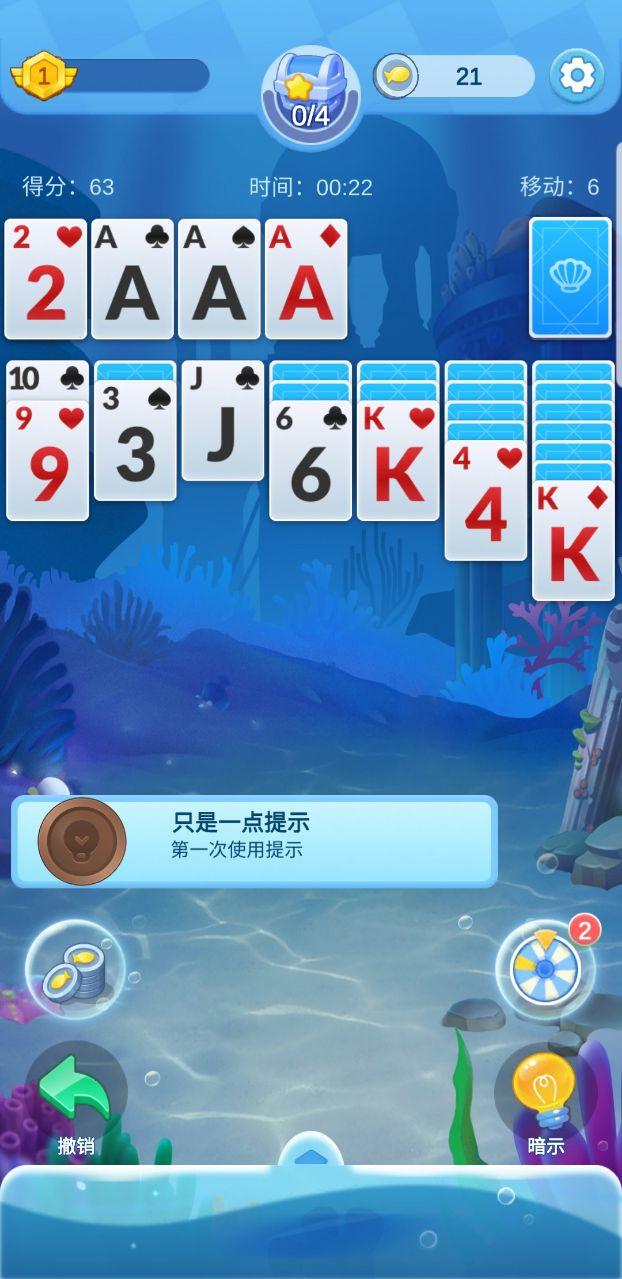Viewport: 622px width, 1279px height.
Task: Tap the 2 of hearts foundation card
Action: [x=46, y=279]
